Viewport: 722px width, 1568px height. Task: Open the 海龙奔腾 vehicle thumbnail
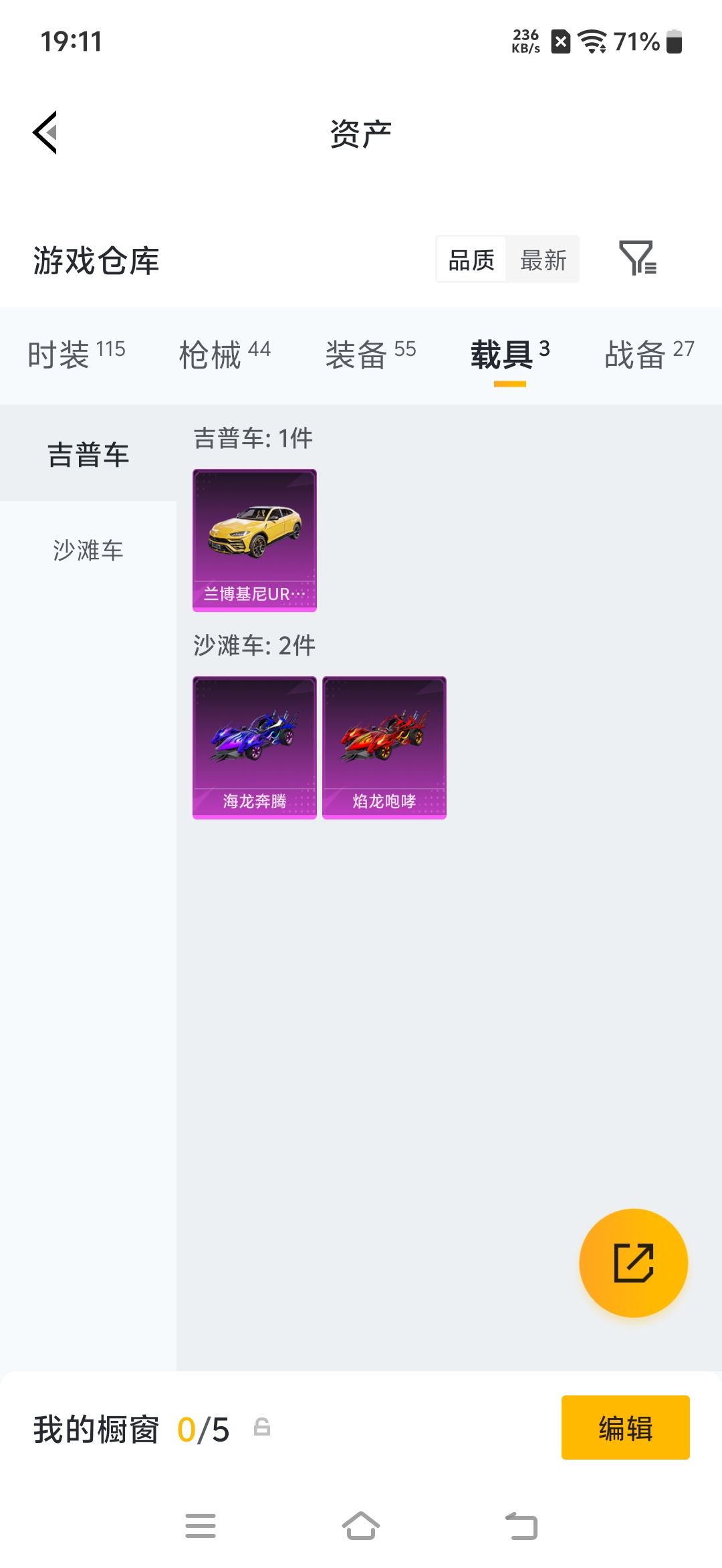tap(255, 746)
